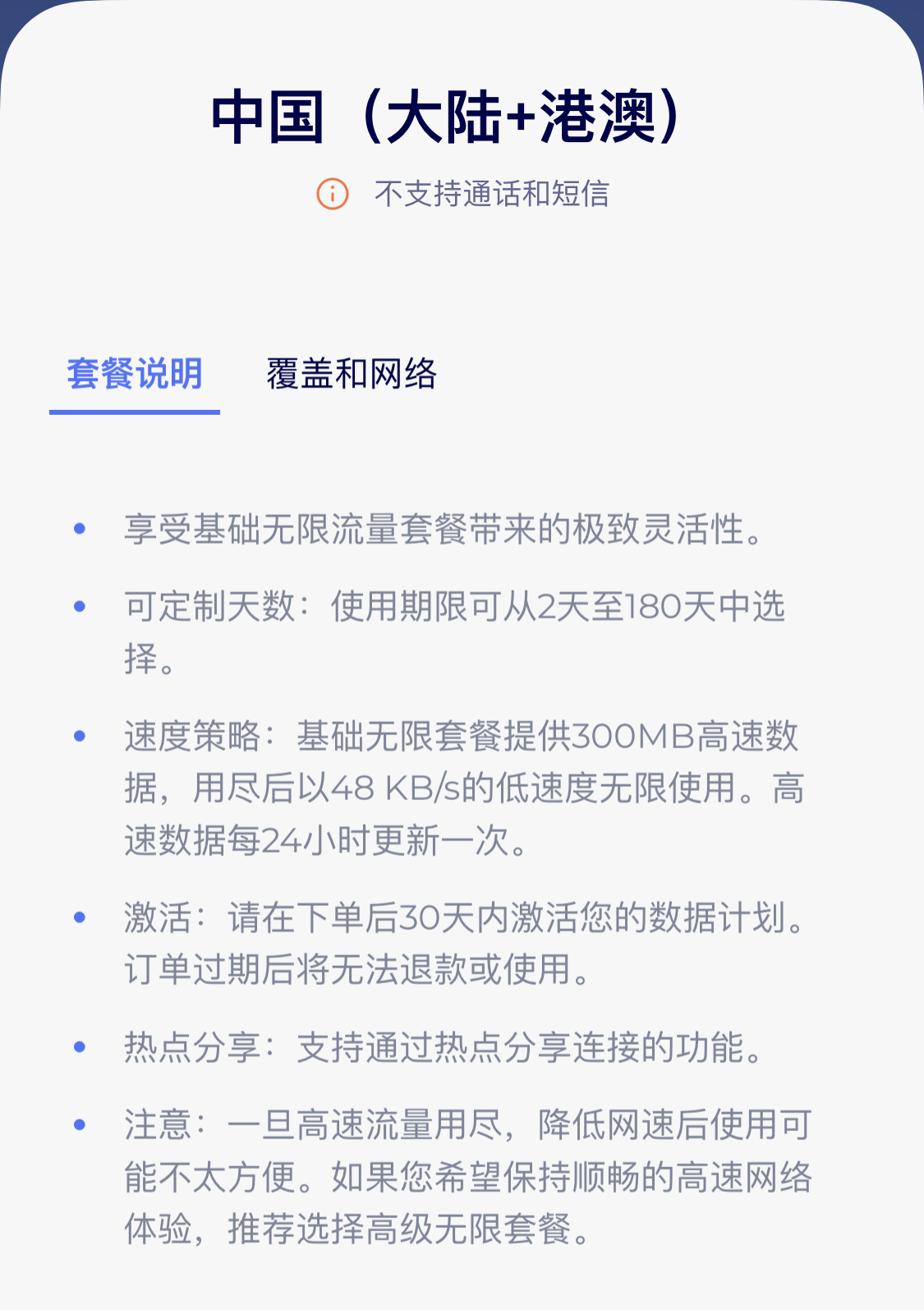This screenshot has height=1310, width=924.
Task: Select the bullet marker beside 热点分享
Action: pyautogui.click(x=80, y=1046)
